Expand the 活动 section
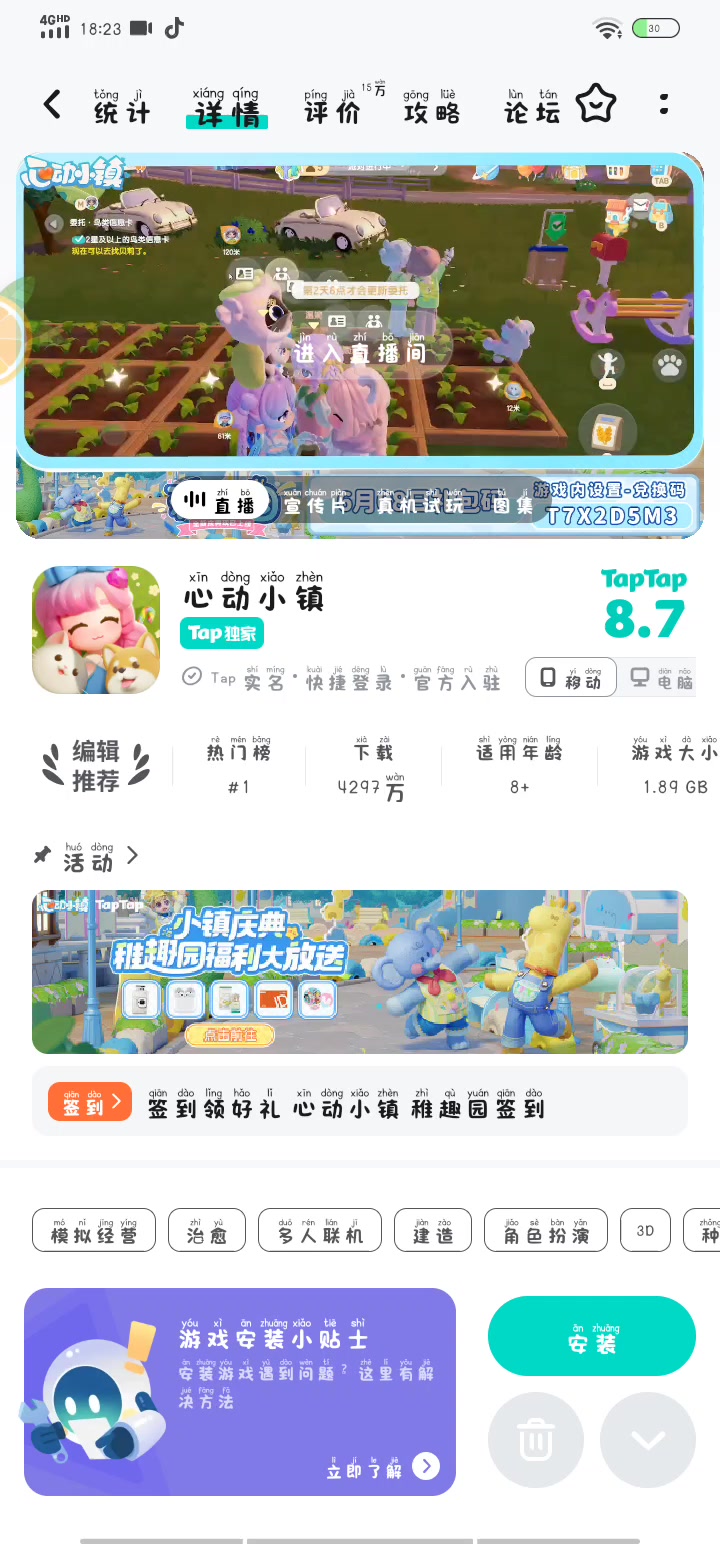The width and height of the screenshot is (720, 1544). (x=87, y=857)
